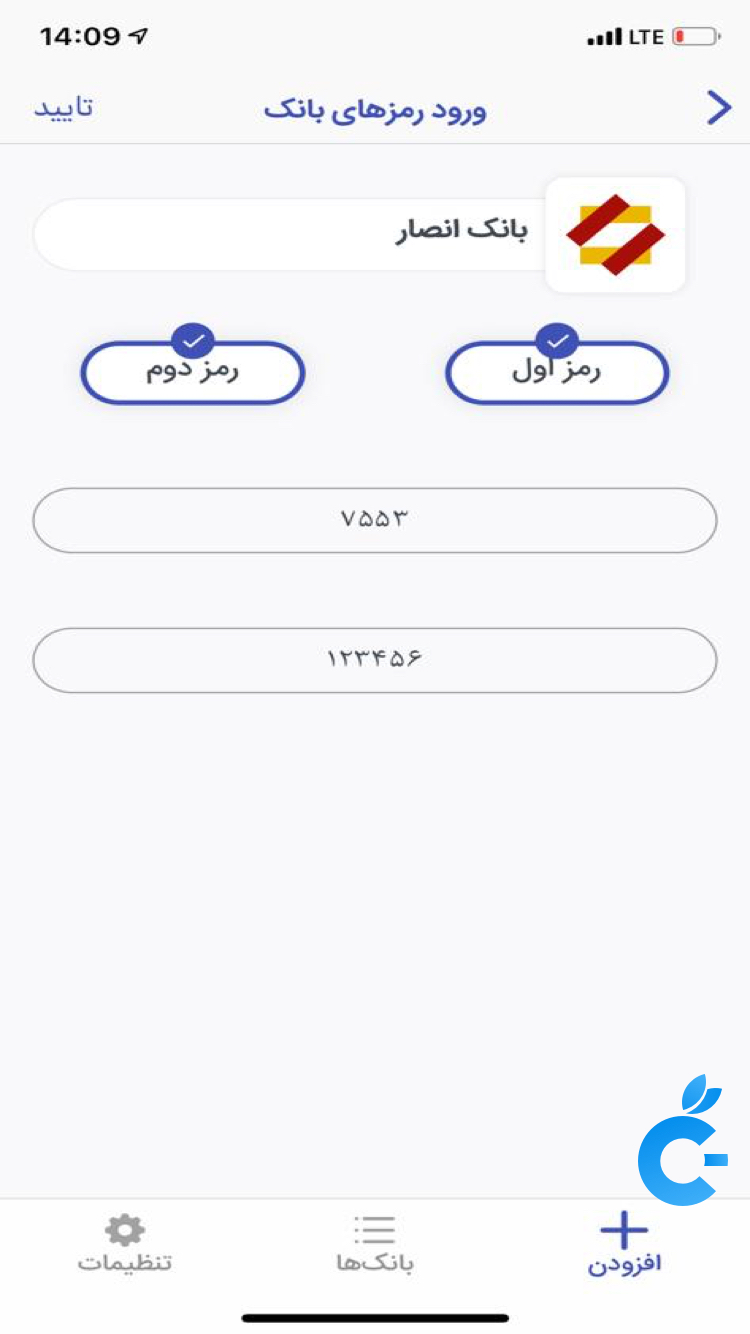Select the بانک انصار bank field
Image resolution: width=750 pixels, height=1334 pixels.
click(x=290, y=234)
